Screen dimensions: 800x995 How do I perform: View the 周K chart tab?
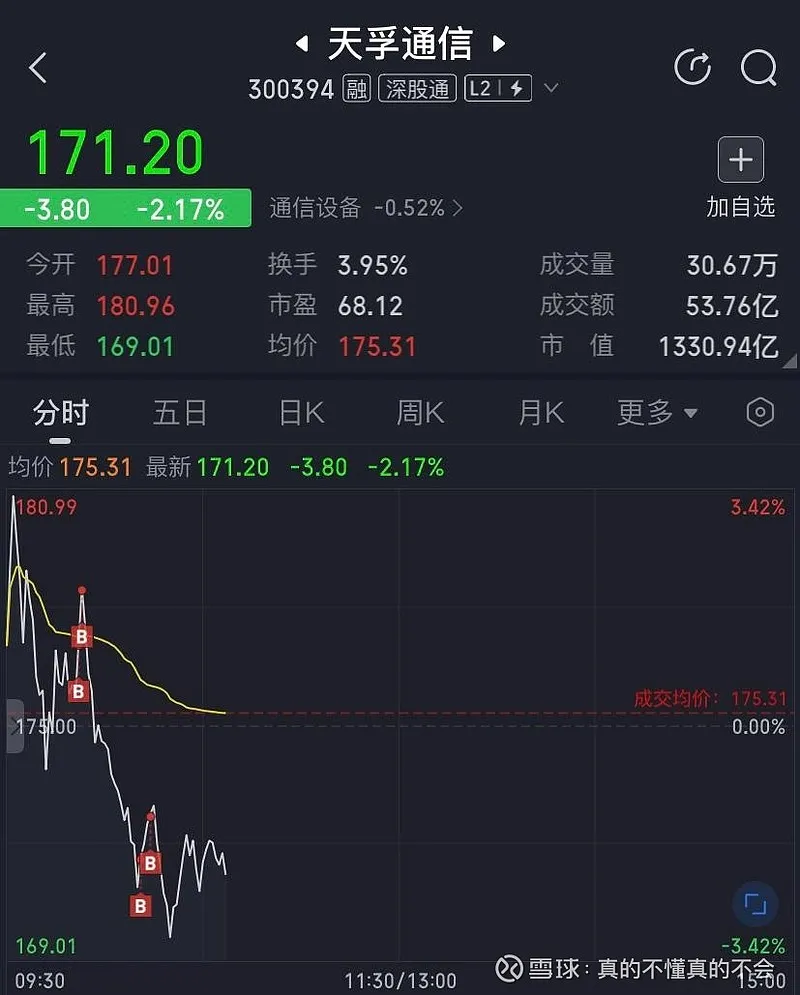click(420, 412)
